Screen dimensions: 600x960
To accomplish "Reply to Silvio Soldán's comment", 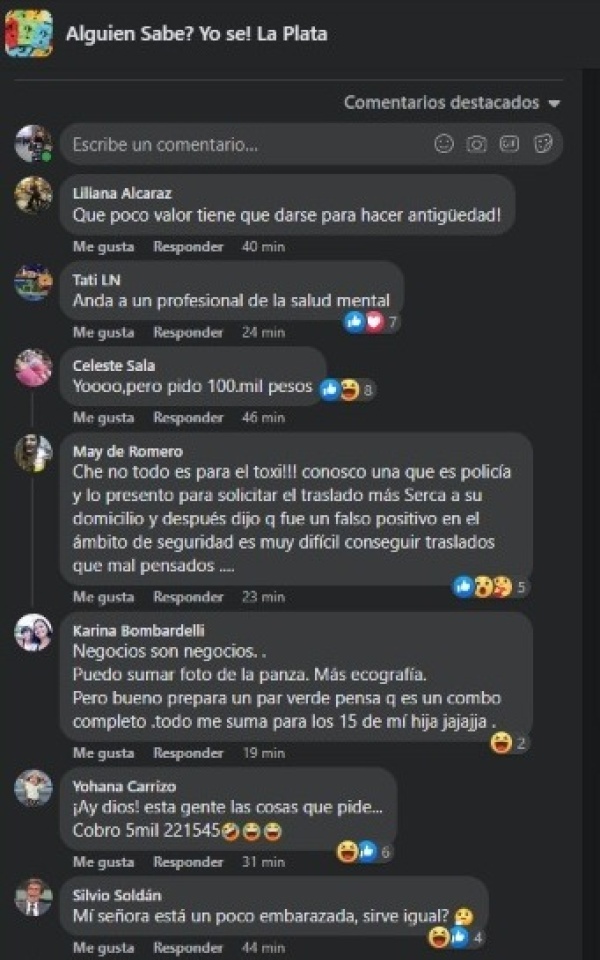I will (x=188, y=948).
